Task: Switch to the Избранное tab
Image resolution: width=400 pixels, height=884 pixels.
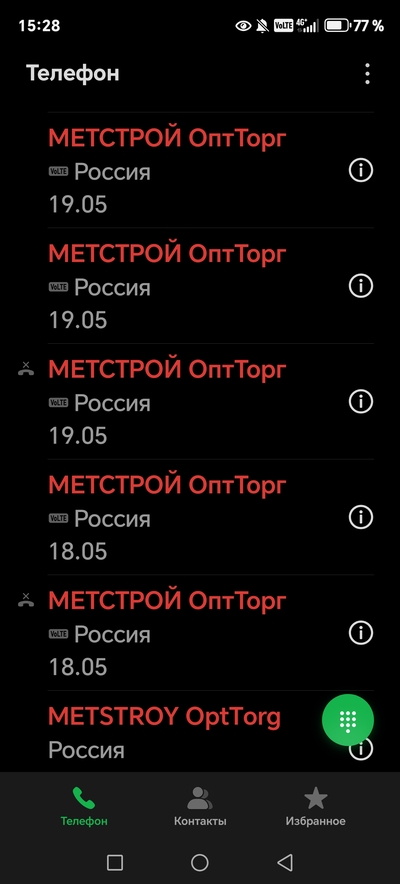Action: [x=315, y=806]
